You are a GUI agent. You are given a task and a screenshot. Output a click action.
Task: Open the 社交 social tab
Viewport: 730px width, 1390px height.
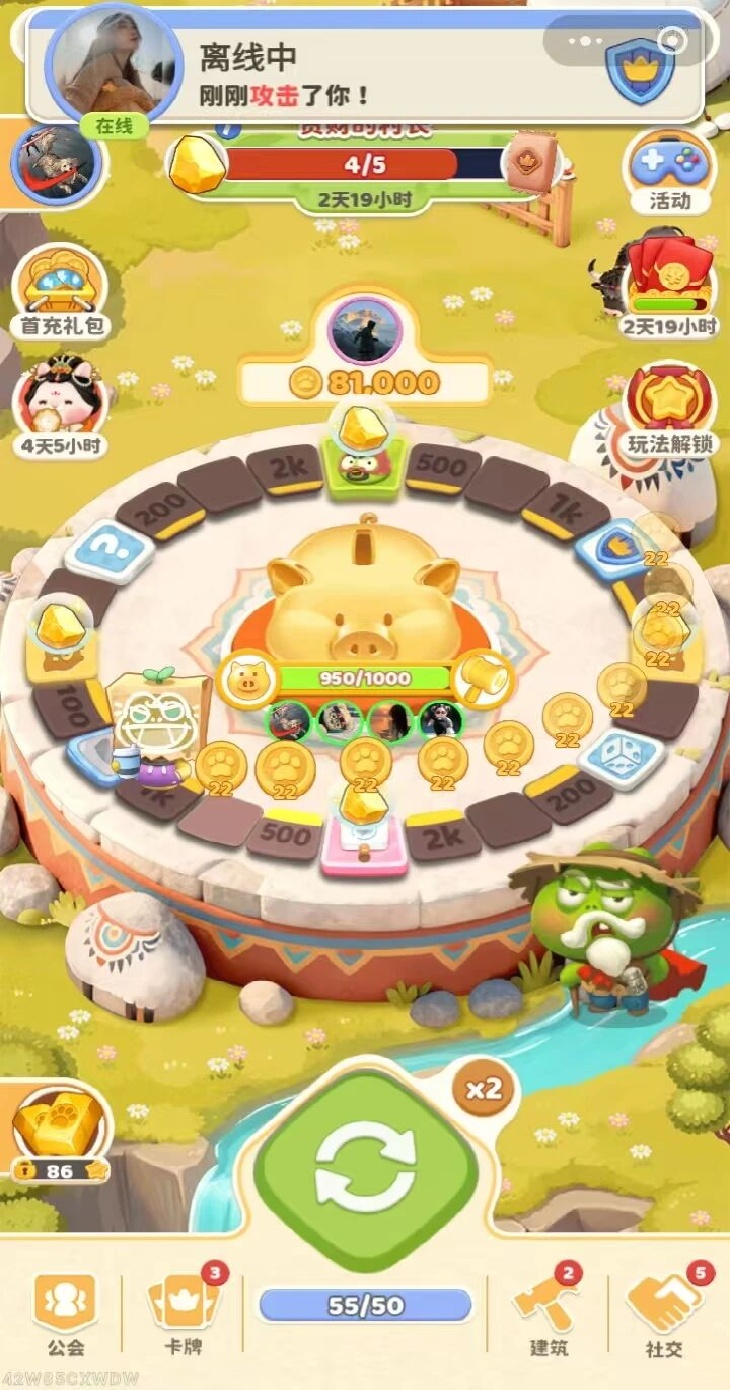coord(664,1312)
